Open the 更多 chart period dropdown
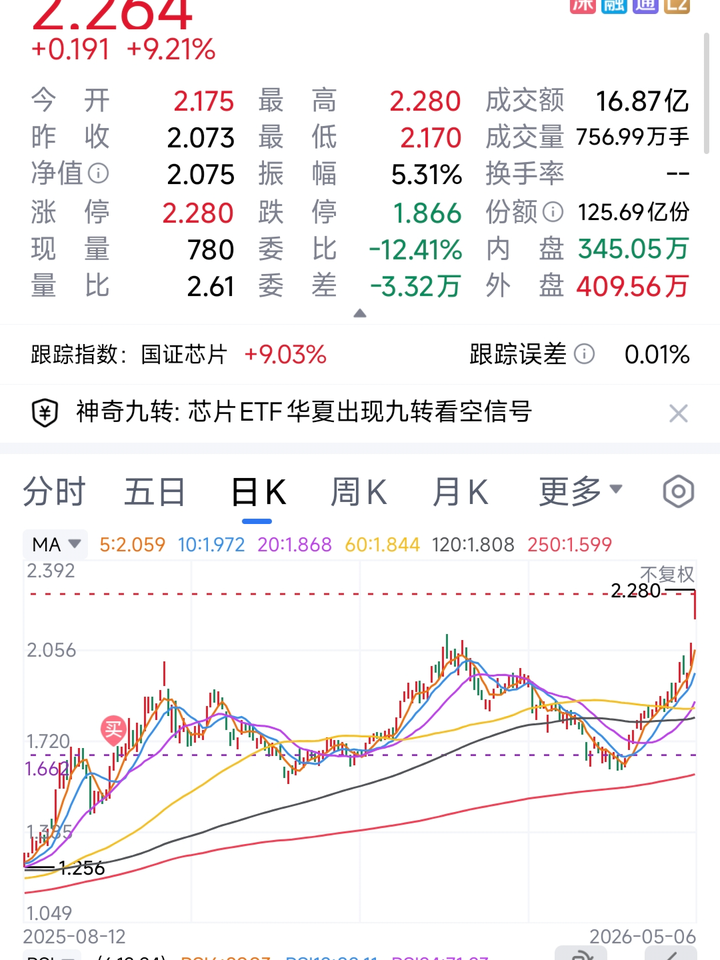Image resolution: width=720 pixels, height=960 pixels. [580, 491]
